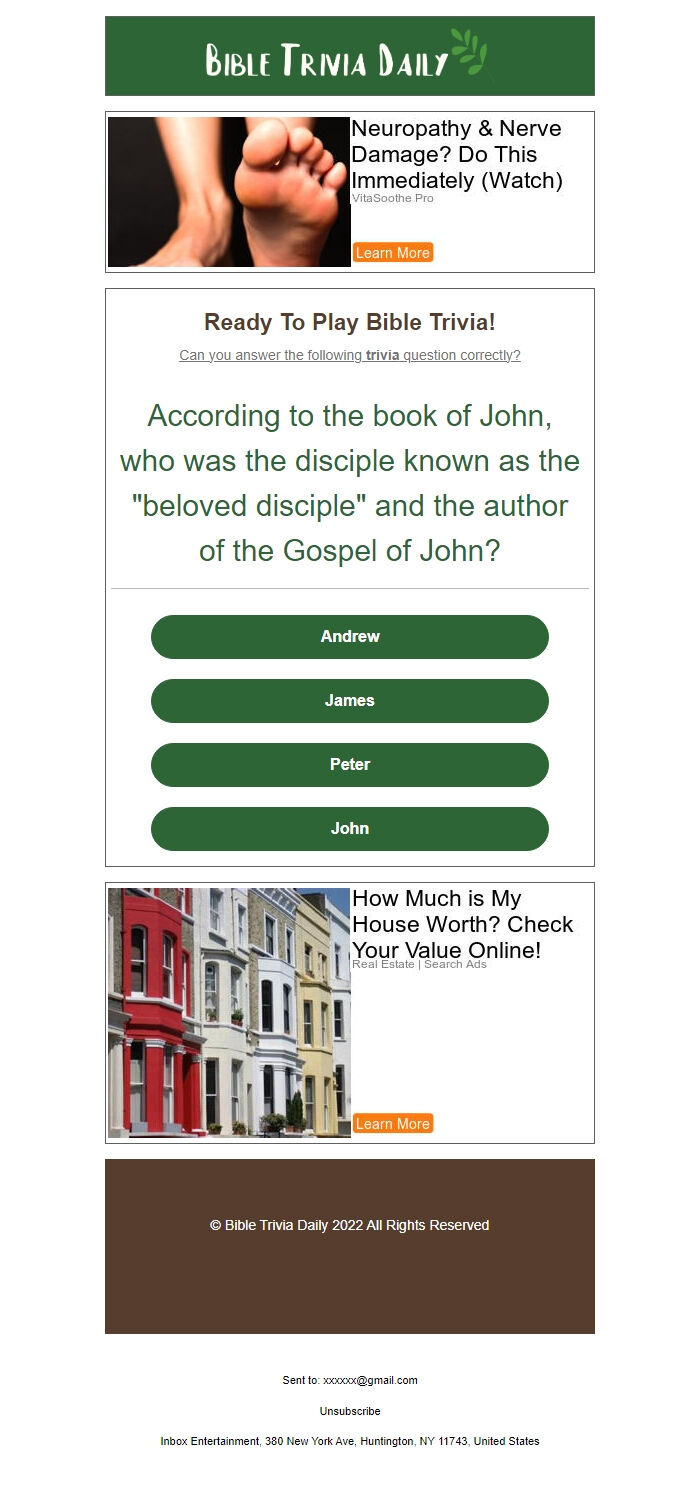
Task: Tap Learn More on the neuropathy ad
Action: (392, 253)
